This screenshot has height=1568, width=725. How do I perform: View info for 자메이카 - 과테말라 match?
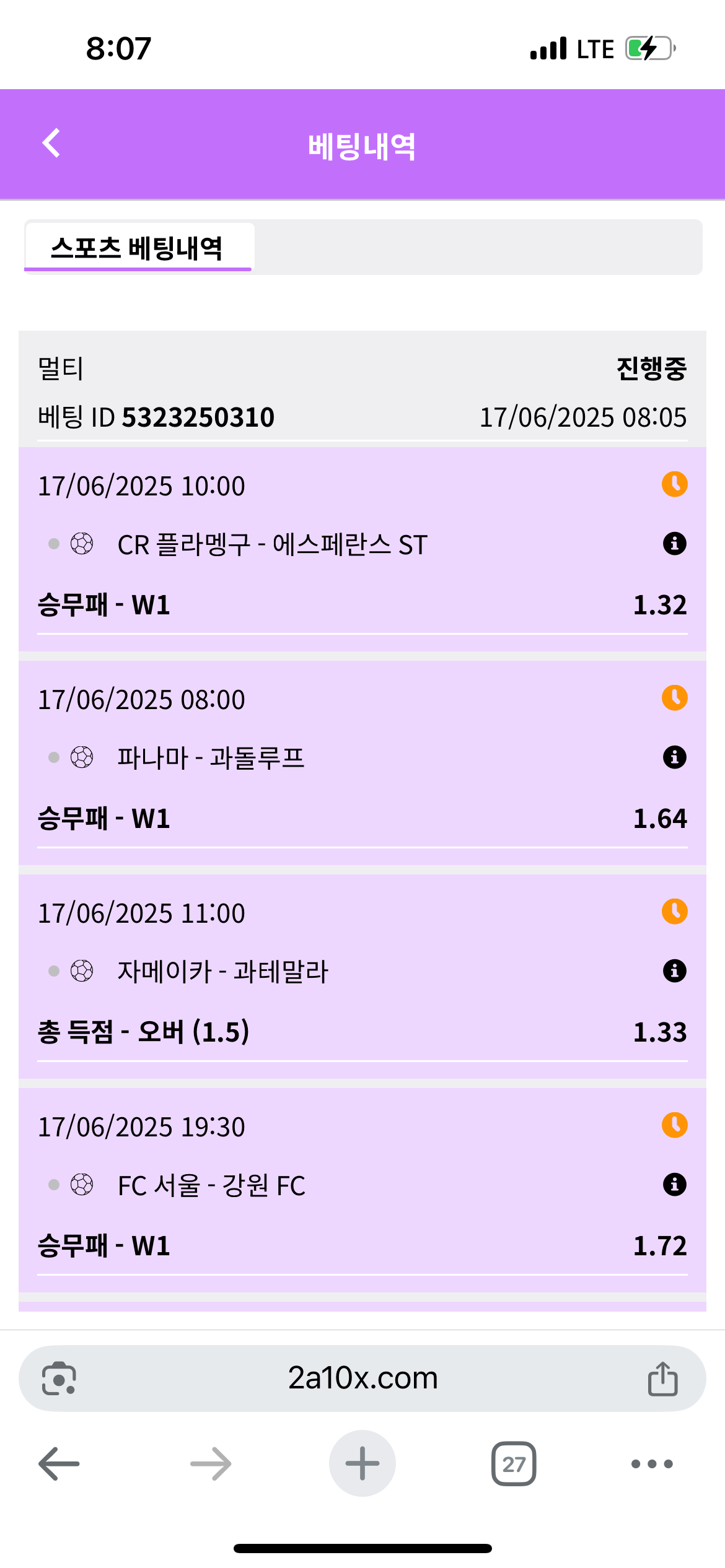pos(674,971)
